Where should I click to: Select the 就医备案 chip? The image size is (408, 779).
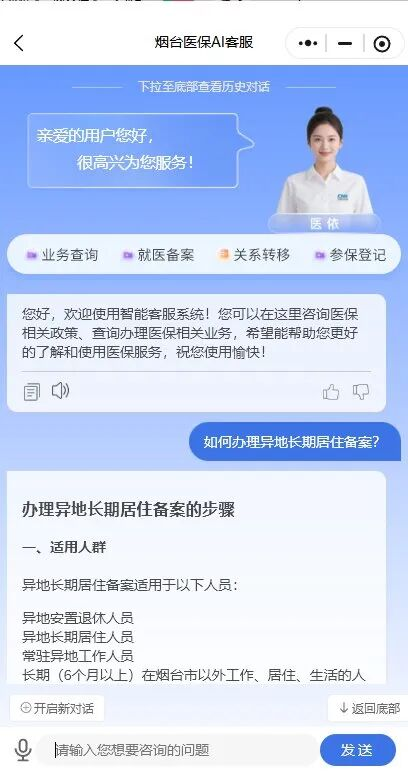tap(158, 255)
